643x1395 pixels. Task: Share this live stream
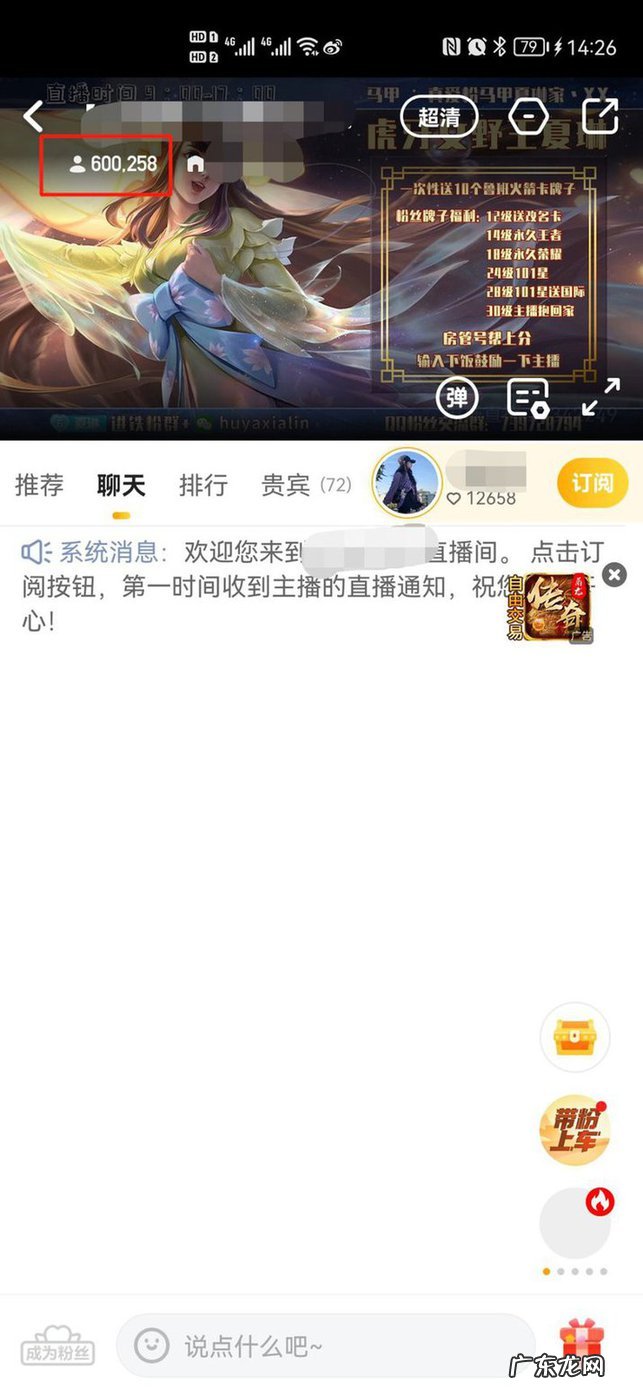[x=600, y=117]
